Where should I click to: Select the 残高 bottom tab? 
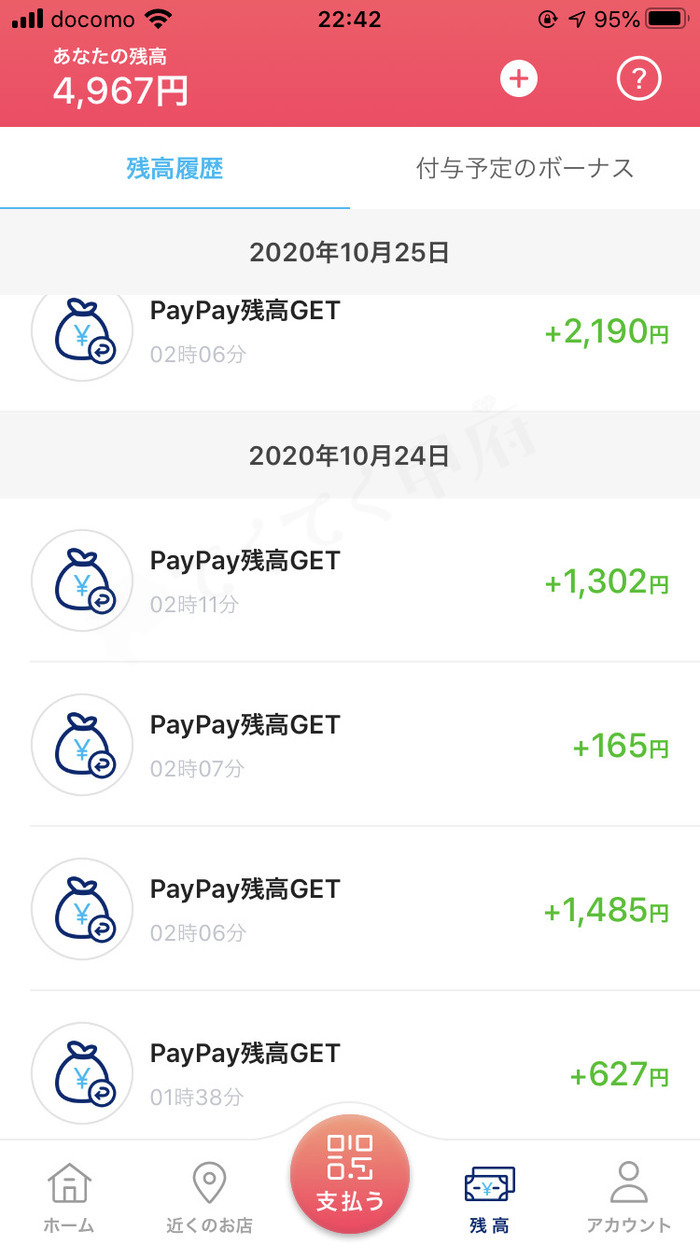(490, 1197)
